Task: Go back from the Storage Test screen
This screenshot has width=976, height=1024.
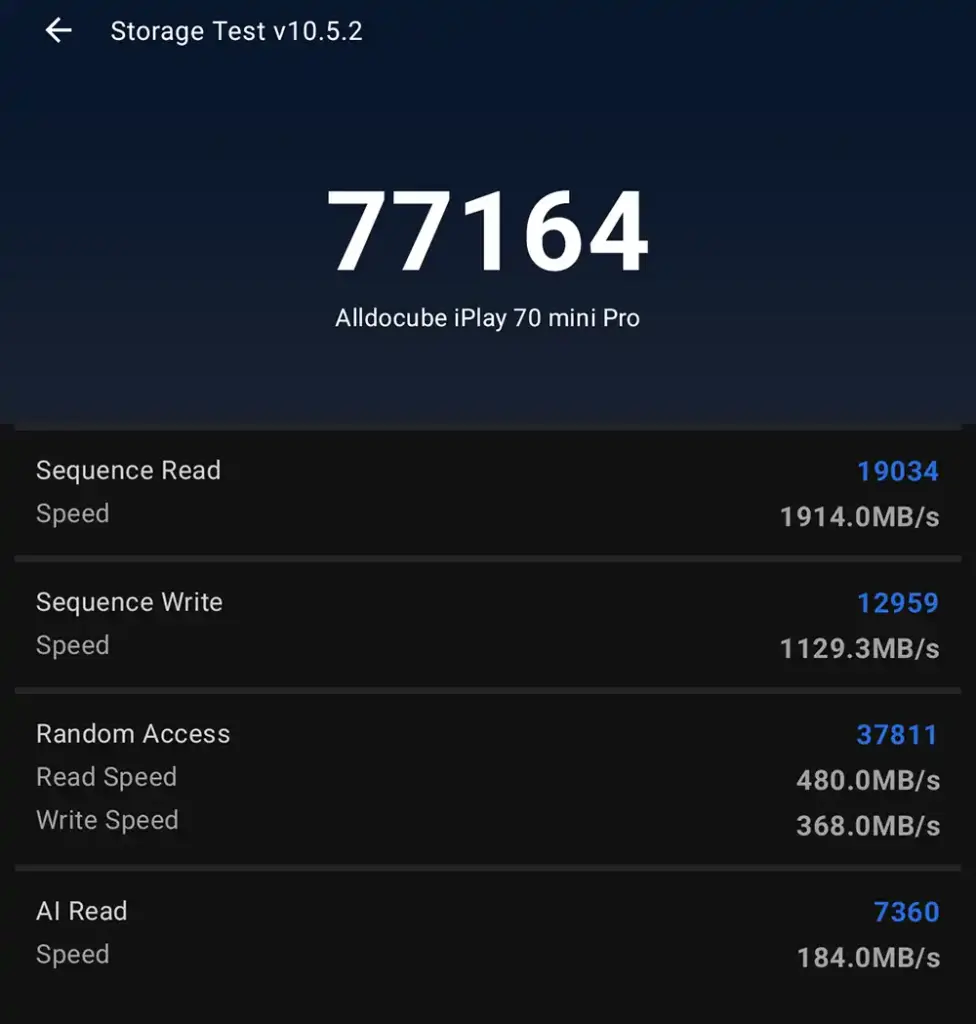Action: 58,31
